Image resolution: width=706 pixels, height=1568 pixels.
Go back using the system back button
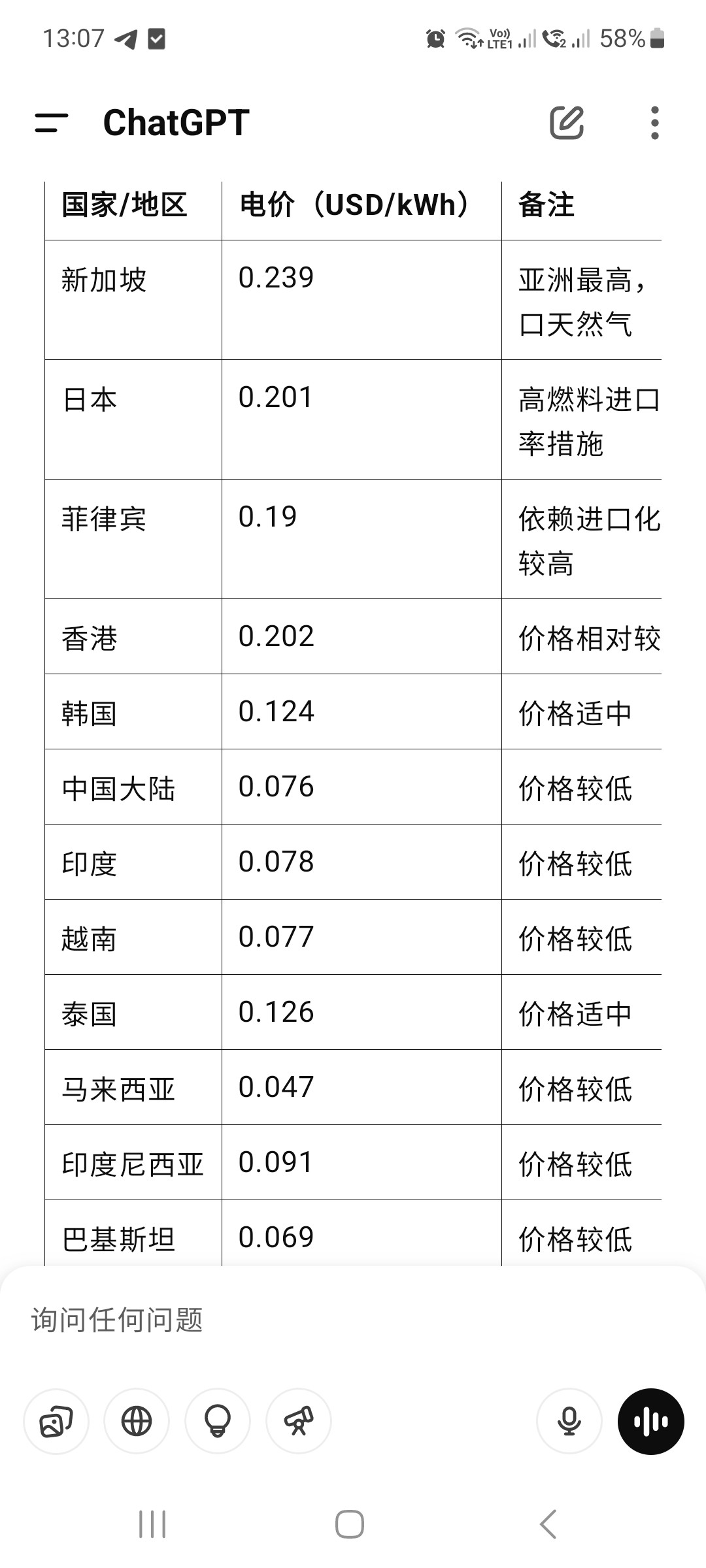tap(548, 1524)
